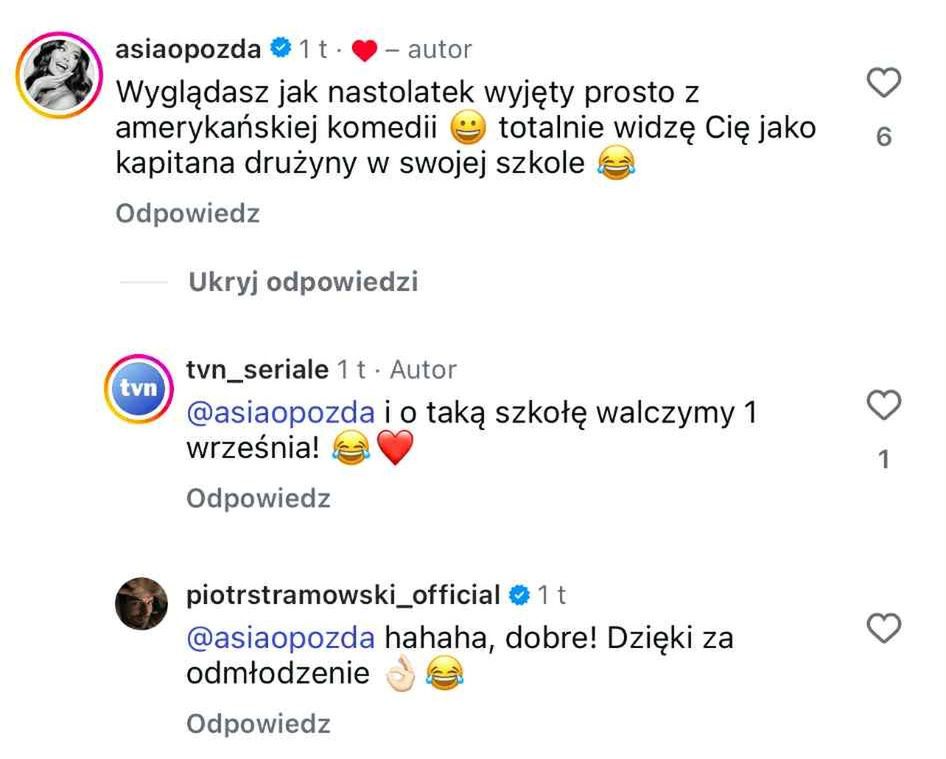946x759 pixels.
Task: Tap Odpowiedz under piotrstramowski_official's reply
Action: pos(258,723)
